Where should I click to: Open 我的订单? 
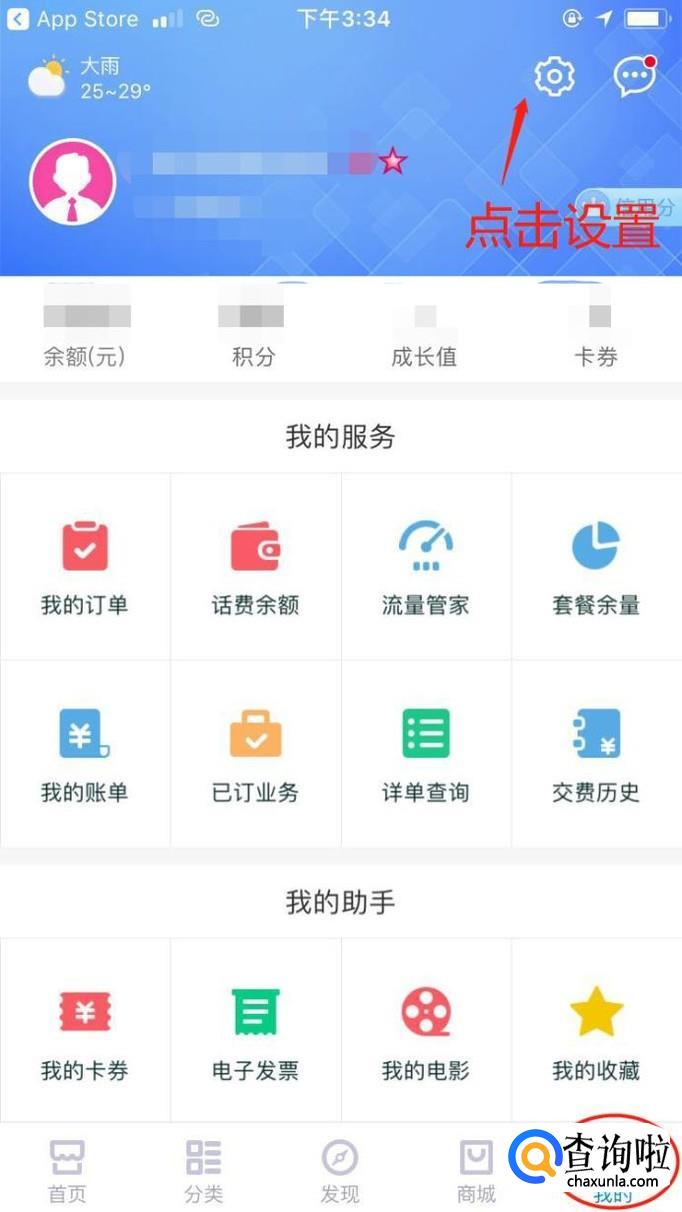[x=85, y=566]
